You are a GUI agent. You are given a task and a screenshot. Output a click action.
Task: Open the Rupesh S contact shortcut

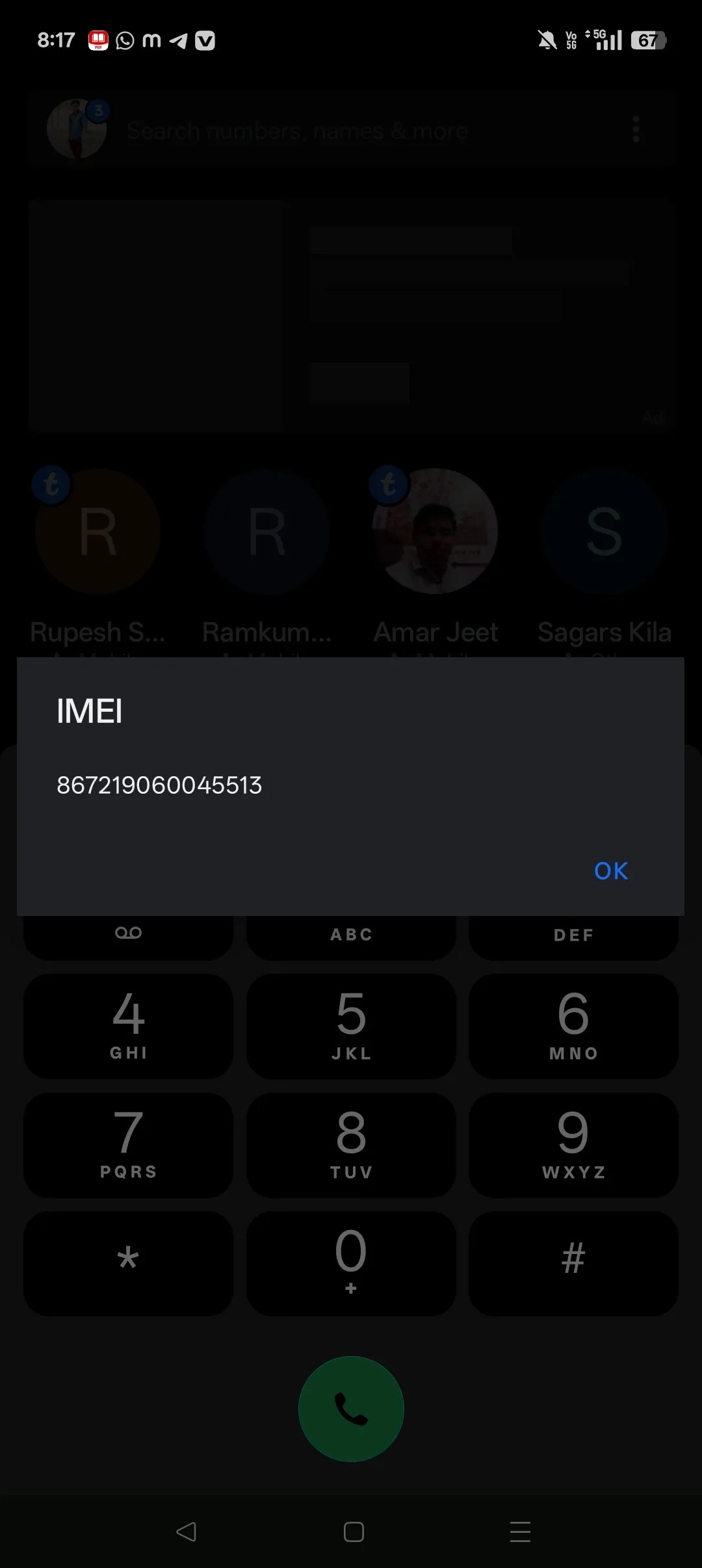click(97, 532)
